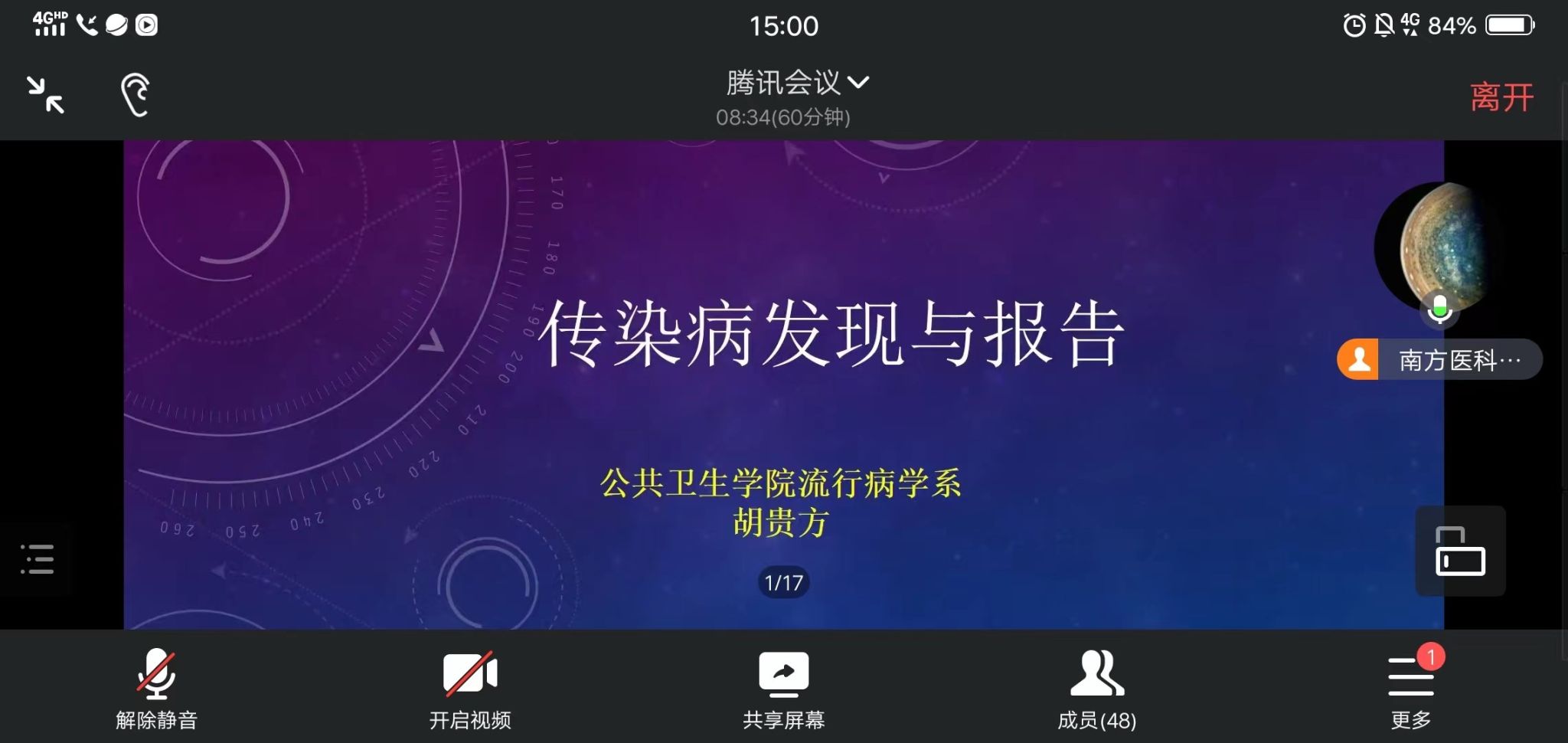The height and width of the screenshot is (743, 1568).
Task: Open the list icon on left edge
Action: click(x=37, y=559)
